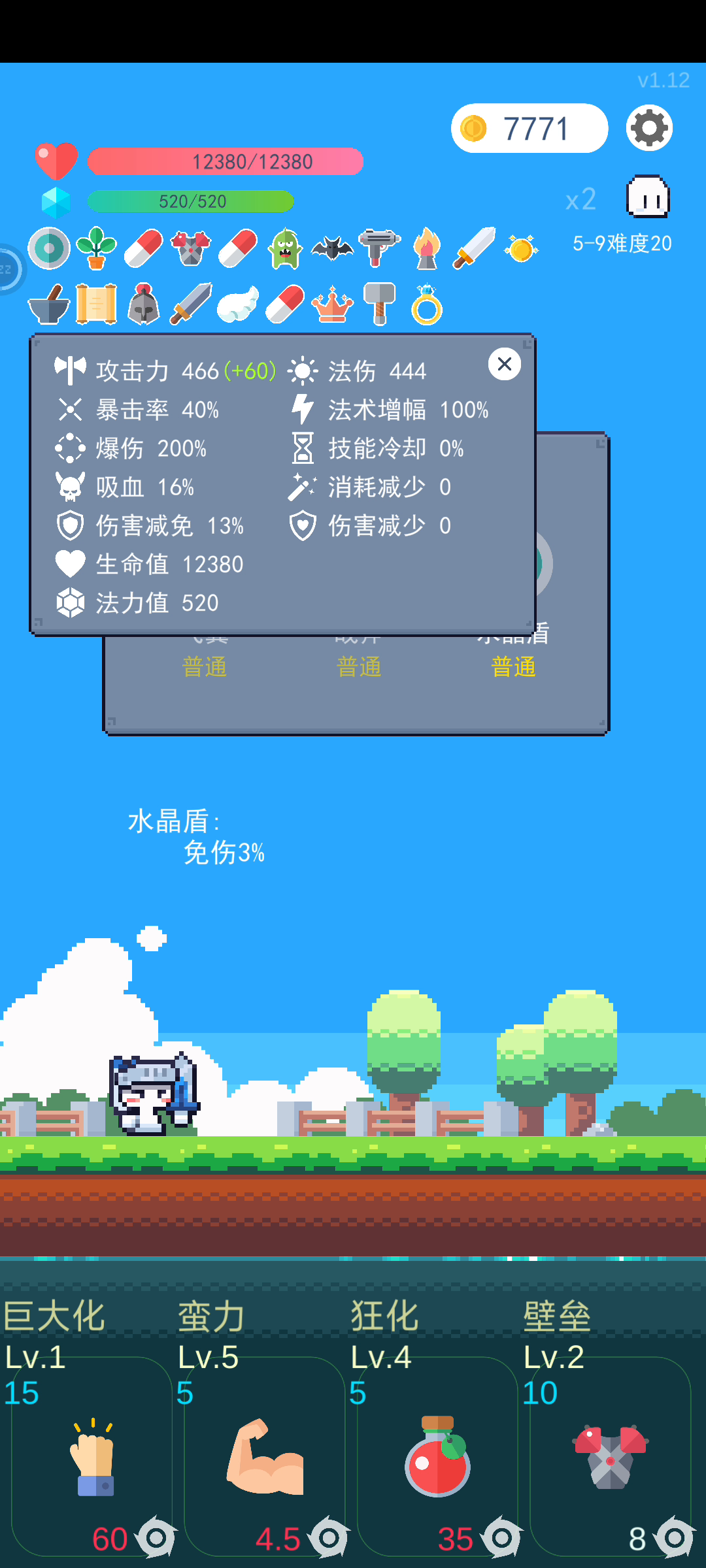Tap the white ghost pause icon
This screenshot has height=1568, width=706.
[648, 197]
